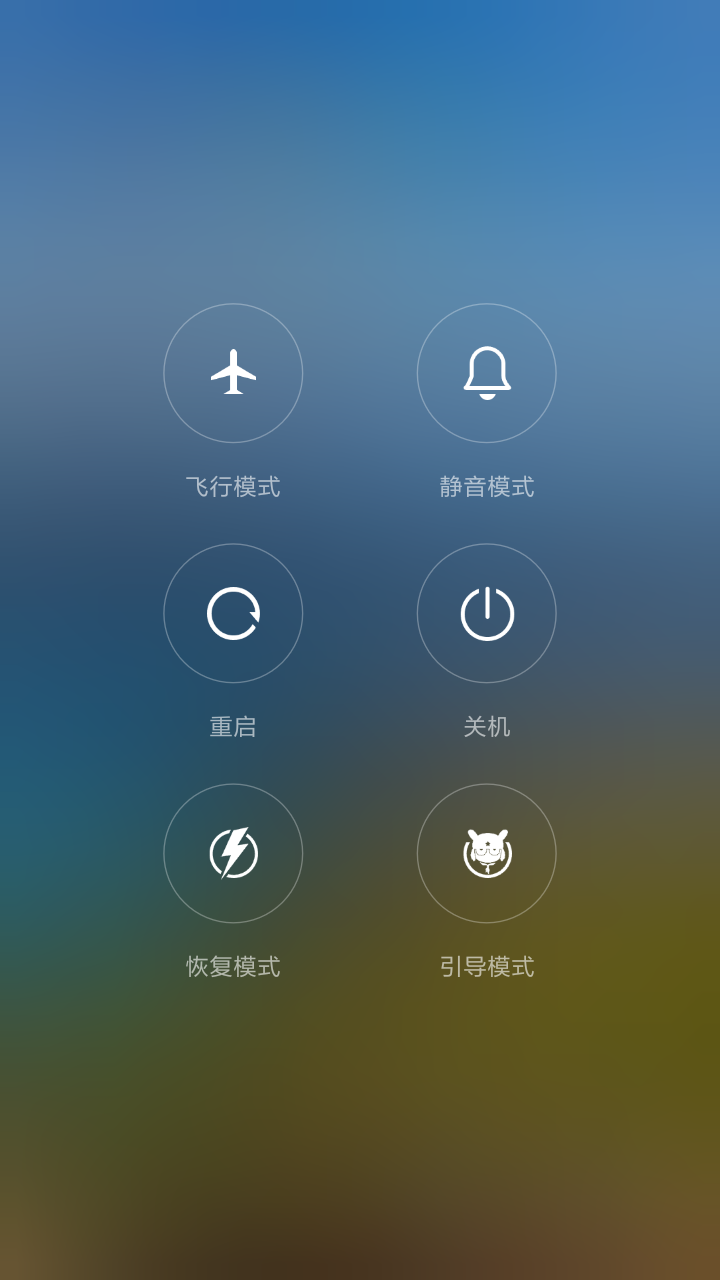The width and height of the screenshot is (720, 1280).
Task: Boot into bootloader mode (引导模式)
Action: coord(487,853)
